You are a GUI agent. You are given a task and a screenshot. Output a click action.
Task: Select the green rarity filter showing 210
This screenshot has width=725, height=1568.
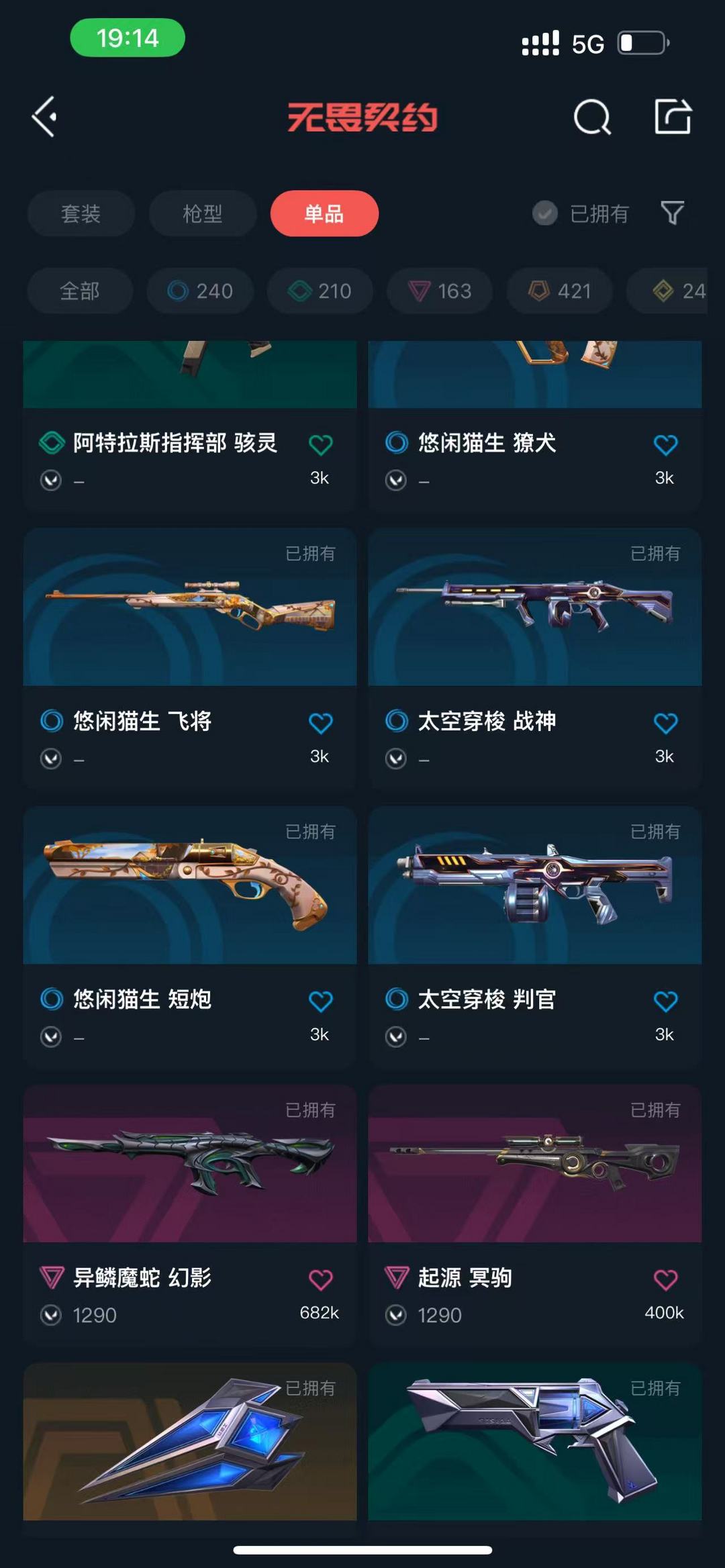pos(319,291)
